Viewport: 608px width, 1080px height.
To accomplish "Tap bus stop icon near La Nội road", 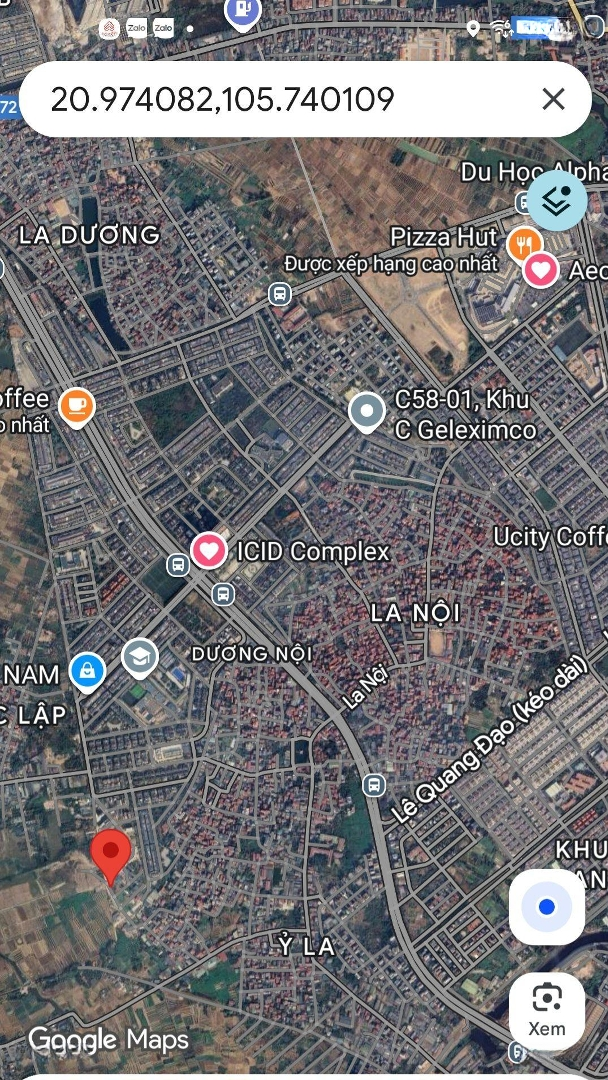I will [374, 785].
